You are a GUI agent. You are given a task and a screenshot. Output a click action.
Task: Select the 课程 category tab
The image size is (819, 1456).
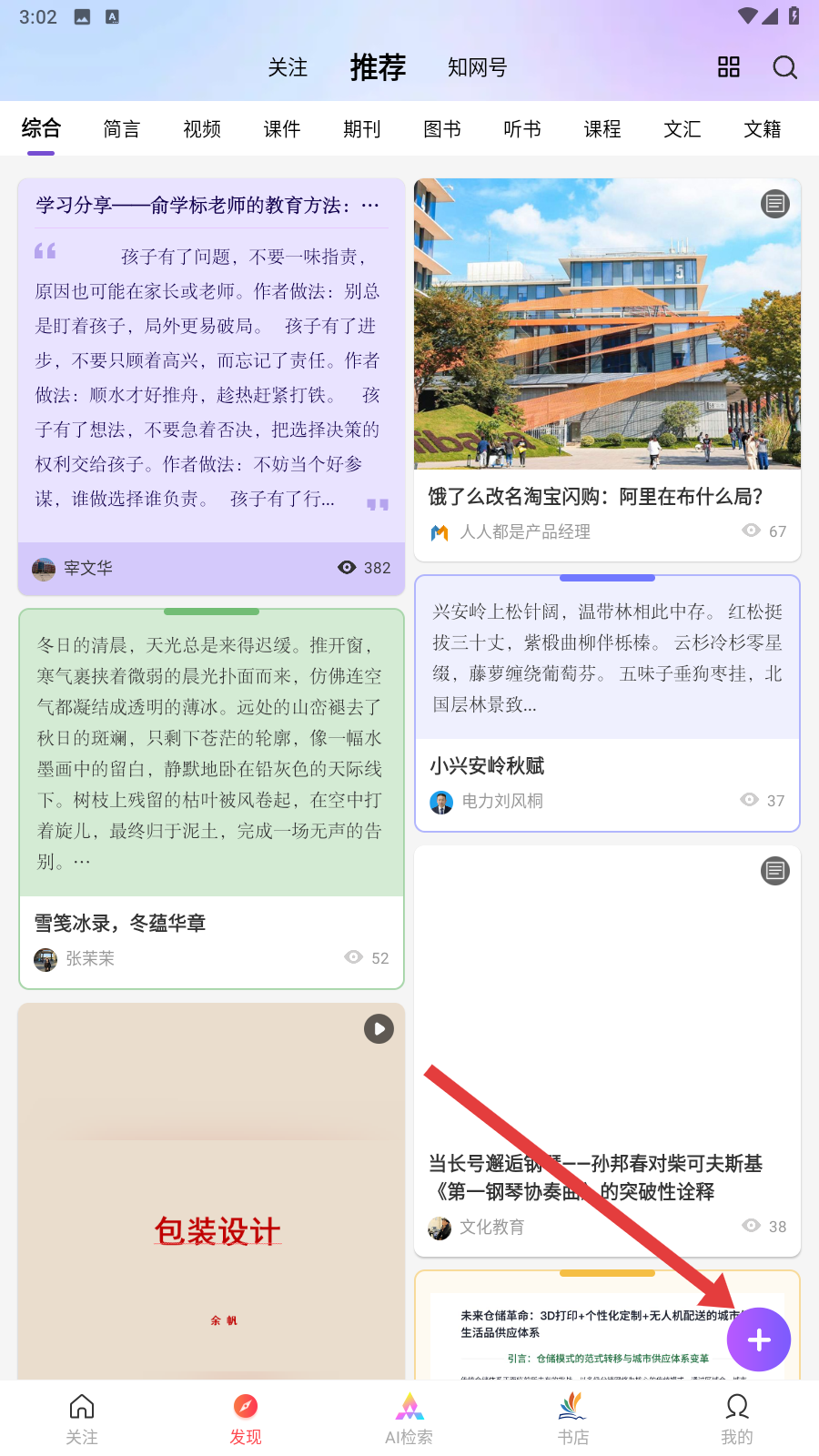(602, 129)
